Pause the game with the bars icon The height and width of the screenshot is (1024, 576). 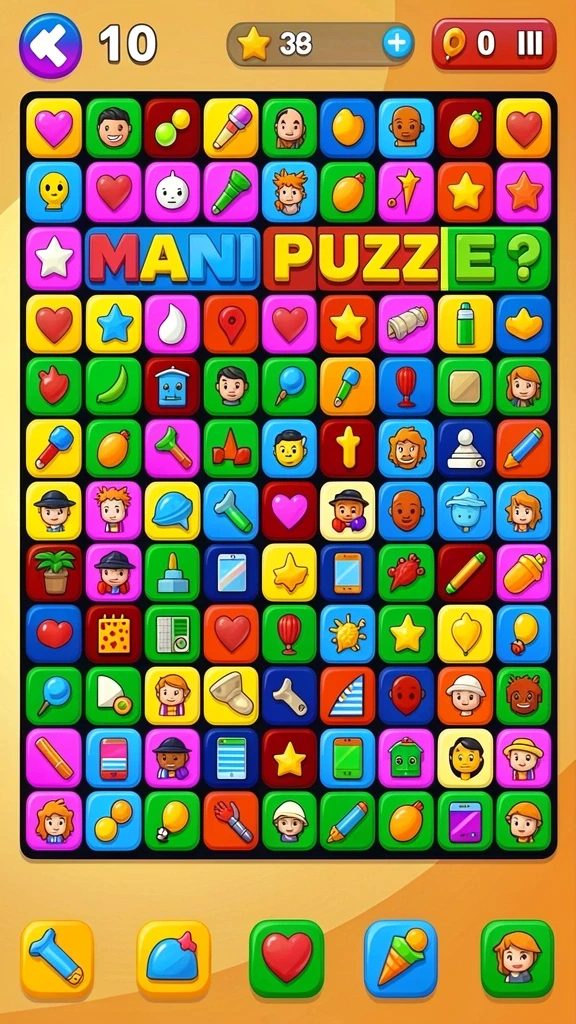[x=530, y=44]
